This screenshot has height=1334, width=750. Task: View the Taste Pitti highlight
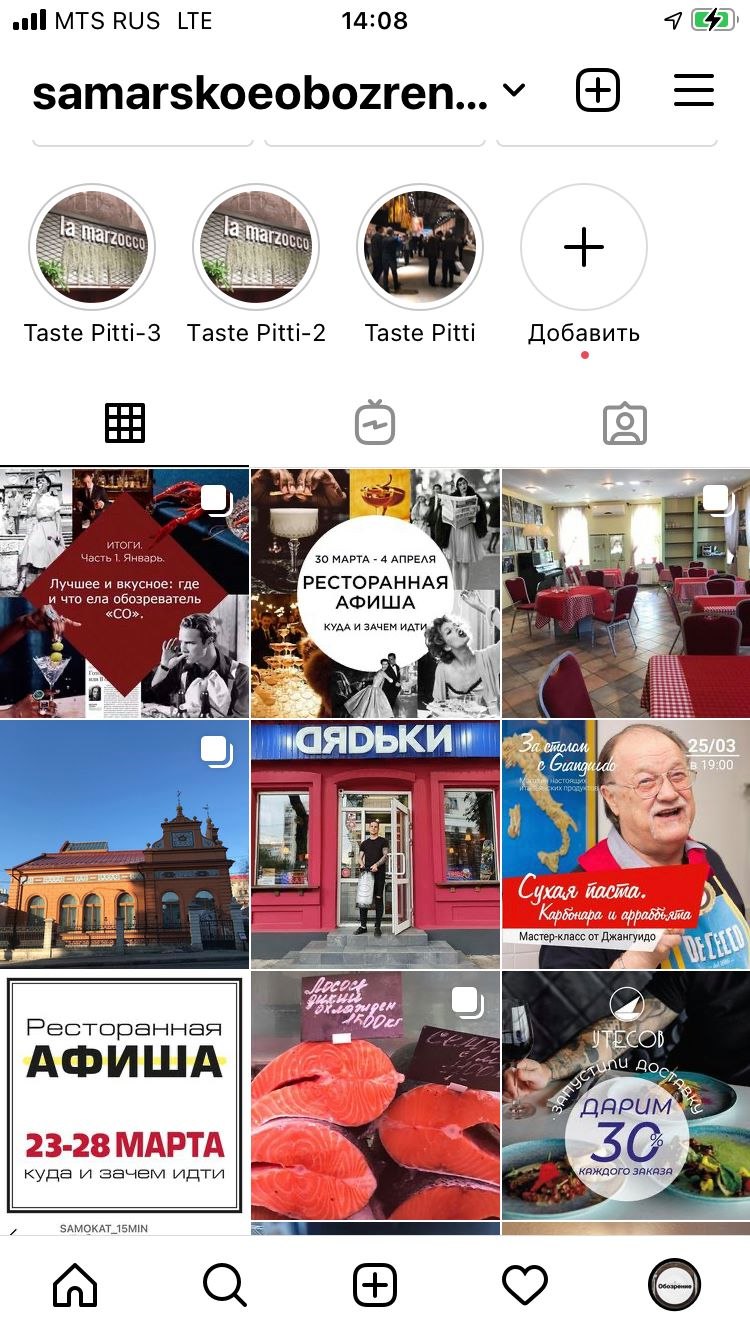click(420, 247)
